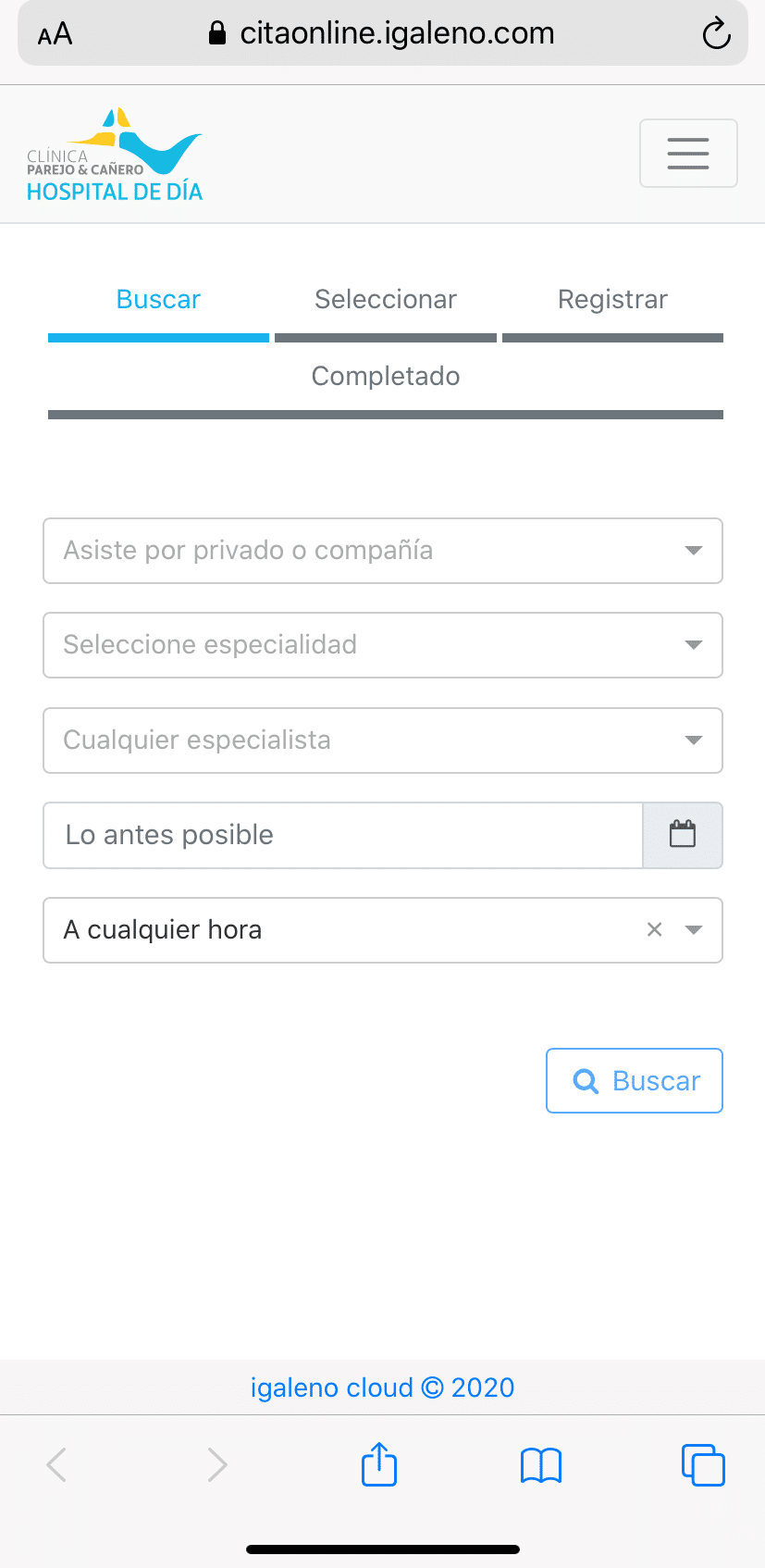Viewport: 765px width, 1568px height.
Task: Expand the 'Cualquier especialista' dropdown
Action: 383,740
